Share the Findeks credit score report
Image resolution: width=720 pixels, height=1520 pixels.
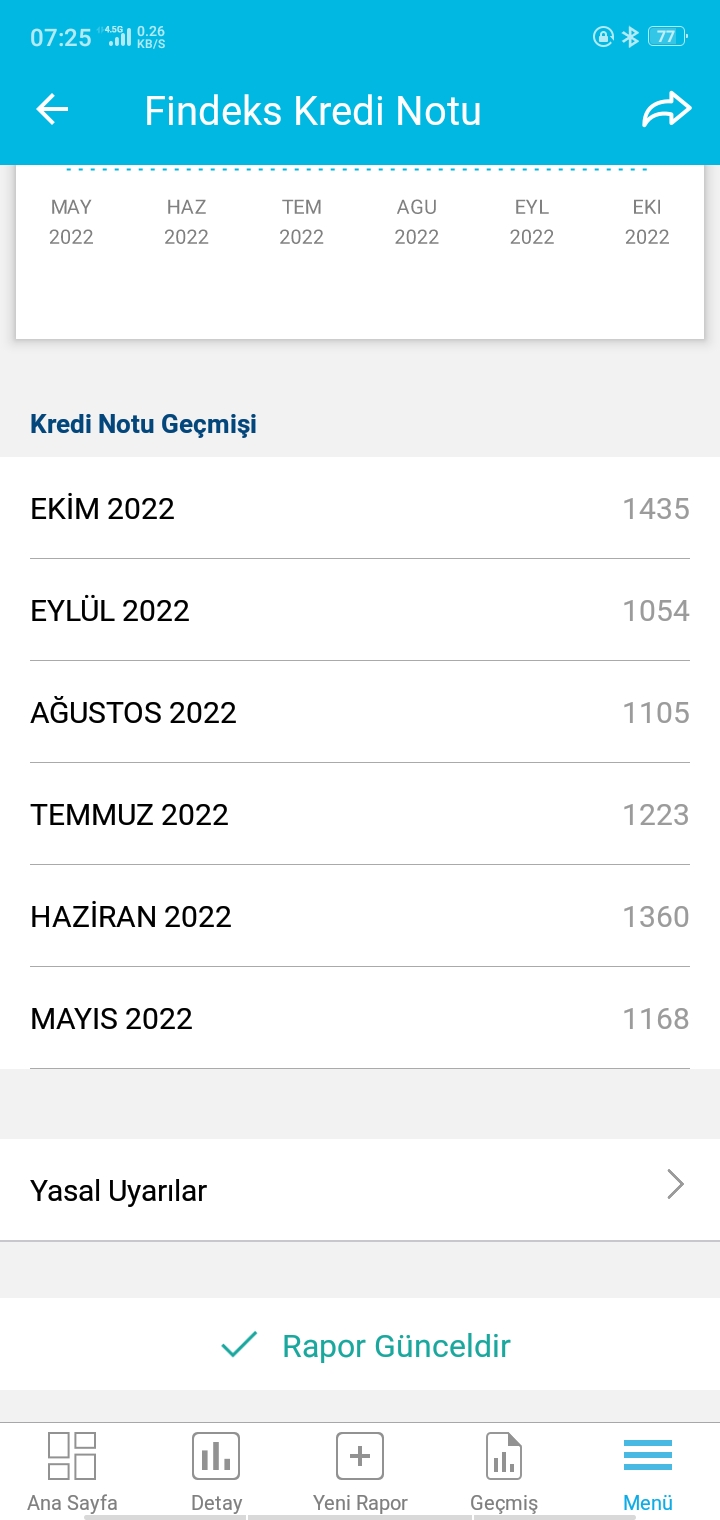666,110
